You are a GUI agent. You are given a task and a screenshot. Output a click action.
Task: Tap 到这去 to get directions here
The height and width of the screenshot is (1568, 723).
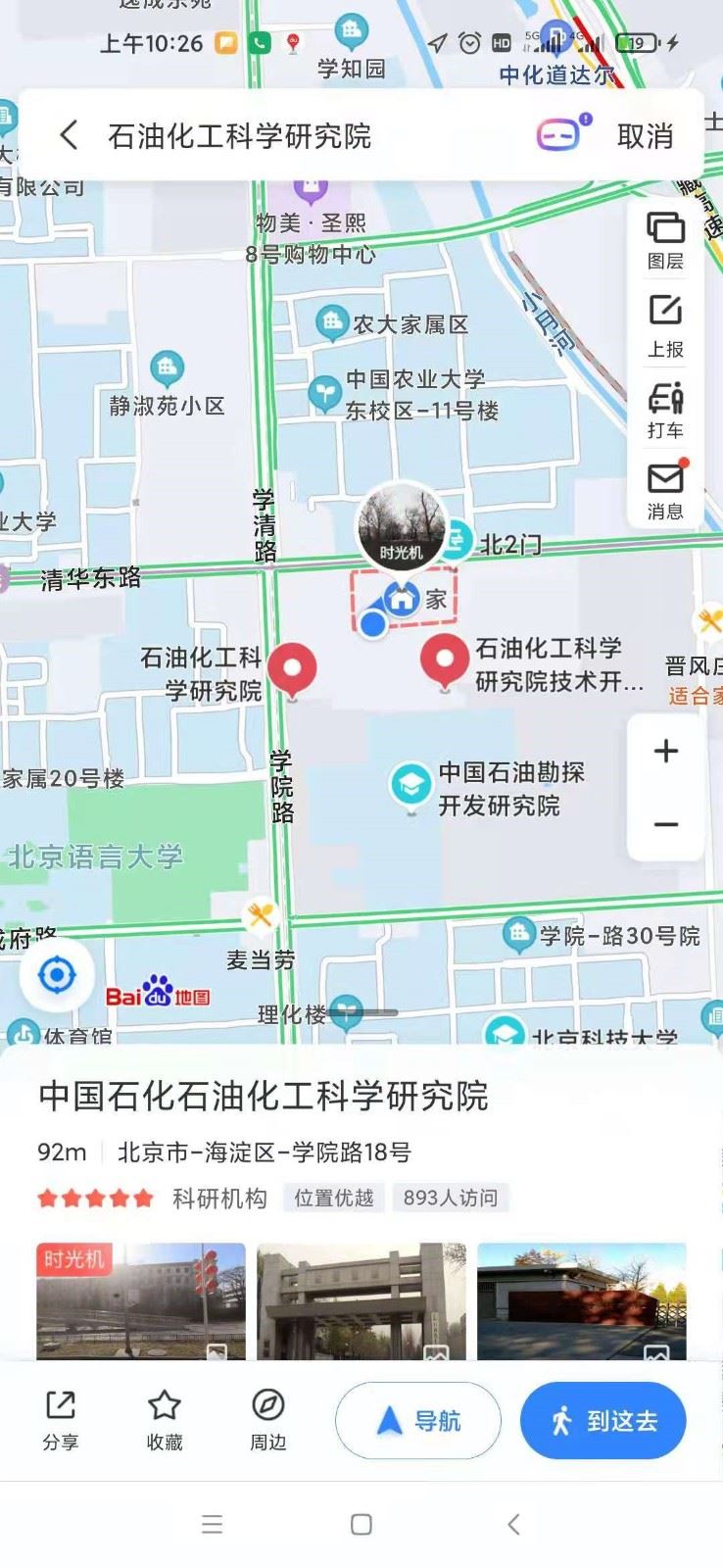(602, 1420)
